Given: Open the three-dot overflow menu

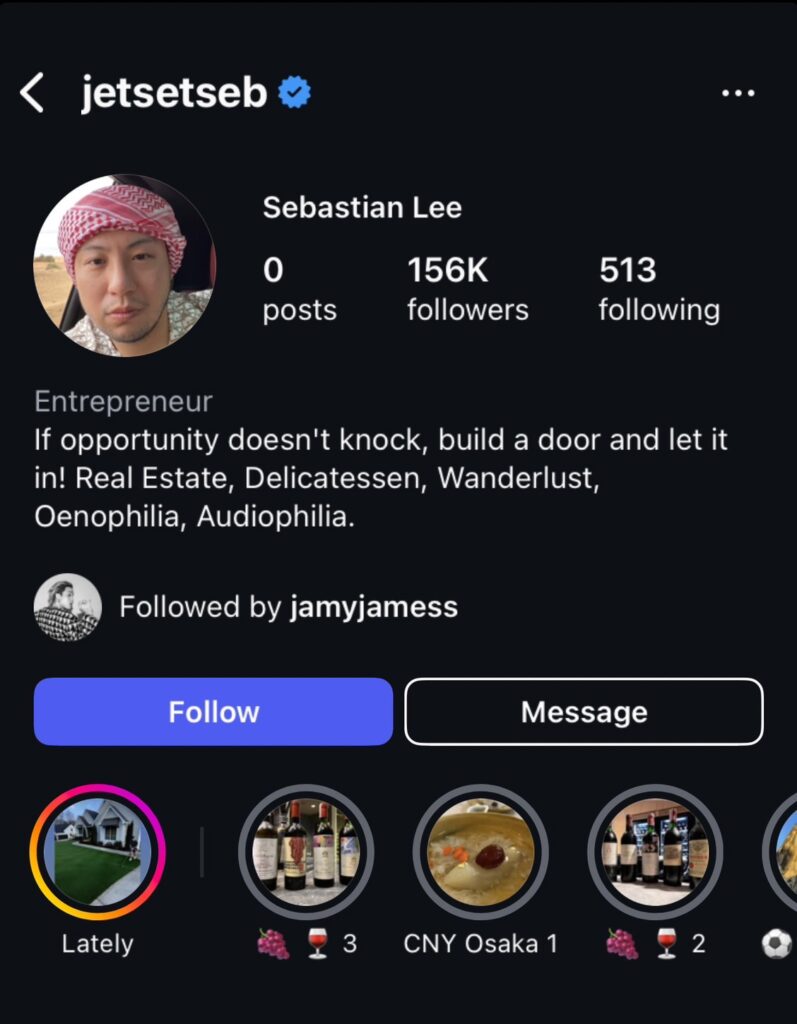Looking at the screenshot, I should [x=737, y=93].
